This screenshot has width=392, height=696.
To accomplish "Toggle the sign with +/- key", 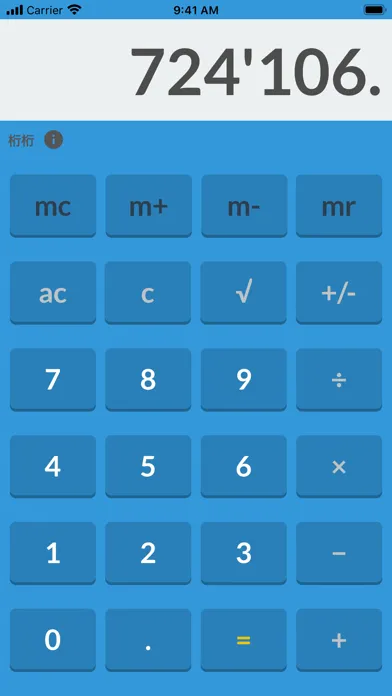I will [x=339, y=293].
